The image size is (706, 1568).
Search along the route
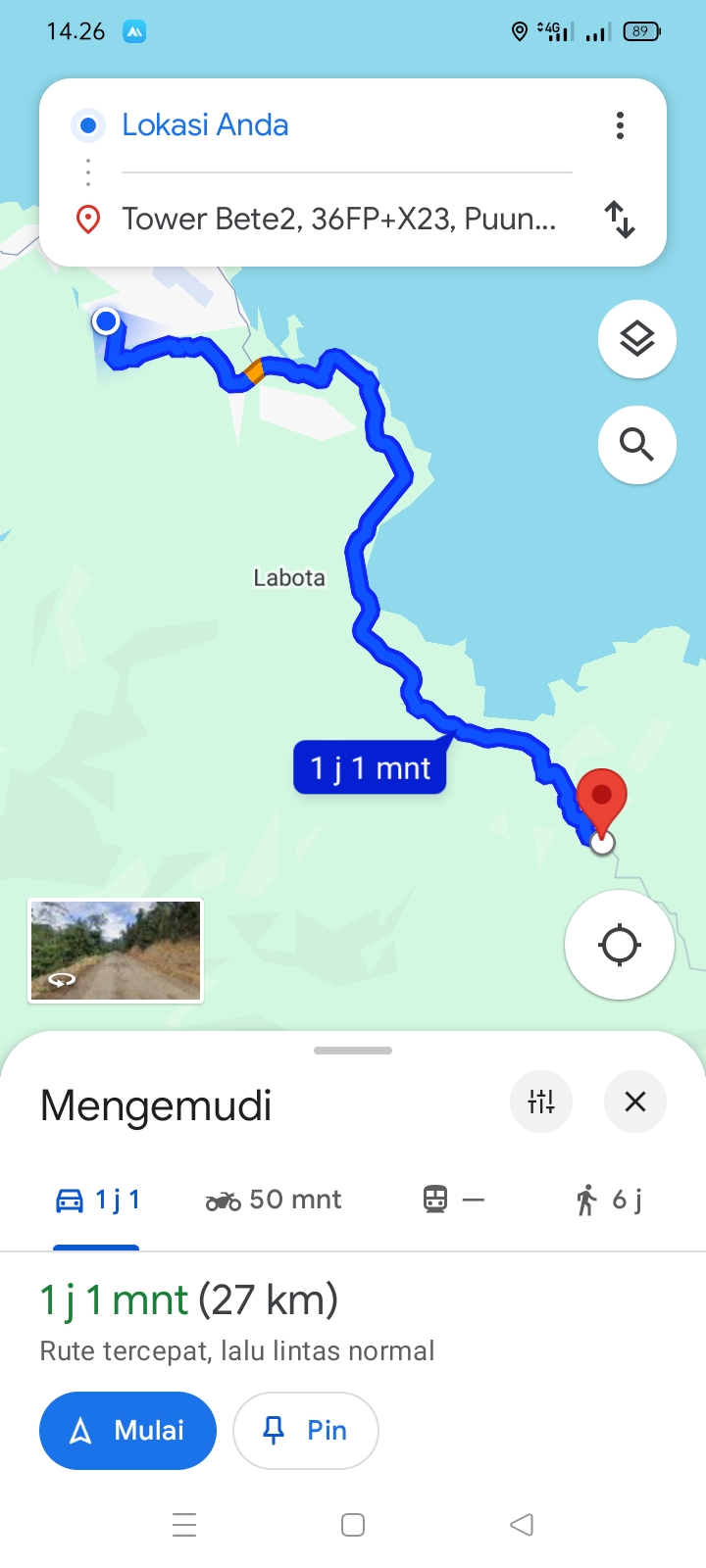[637, 445]
